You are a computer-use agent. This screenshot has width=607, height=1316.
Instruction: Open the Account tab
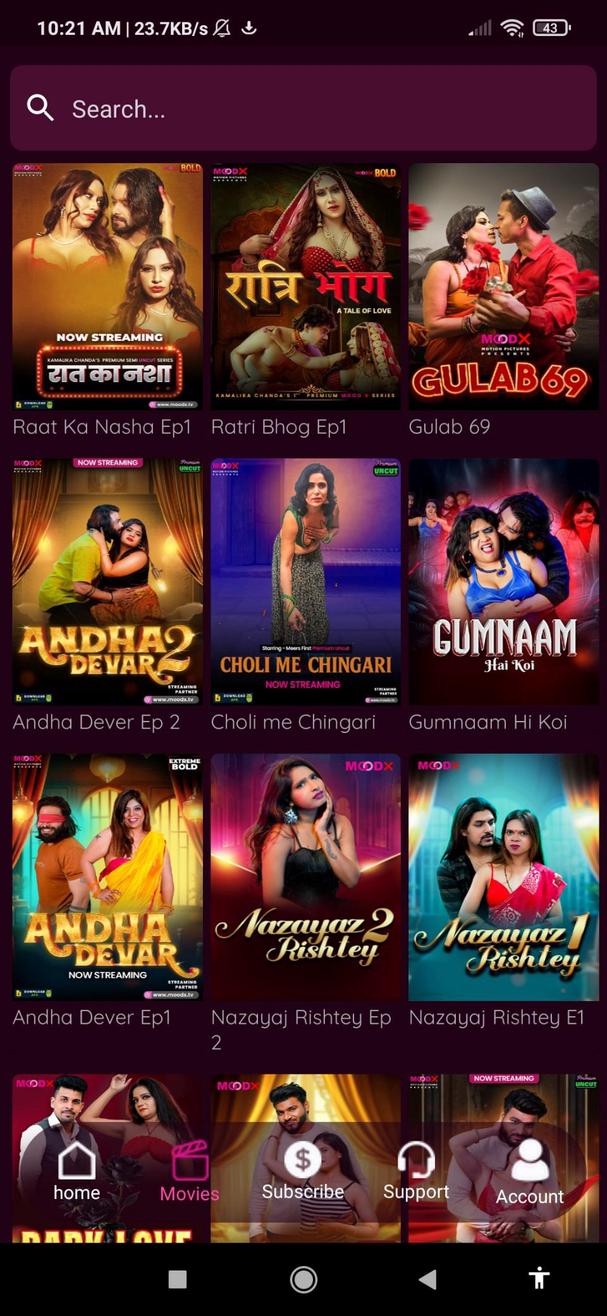[x=529, y=1172]
